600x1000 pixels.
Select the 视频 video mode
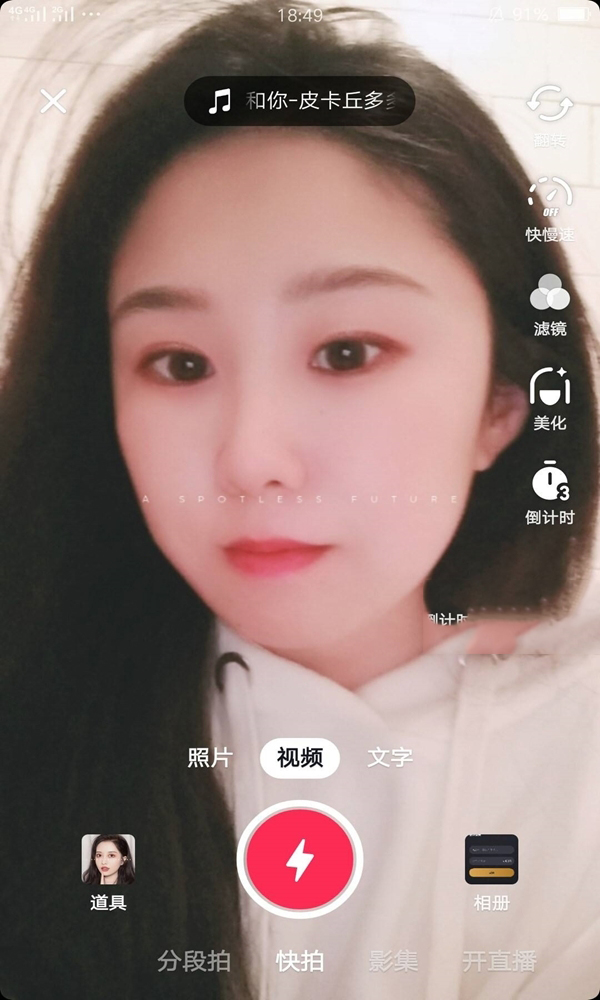pos(300,758)
